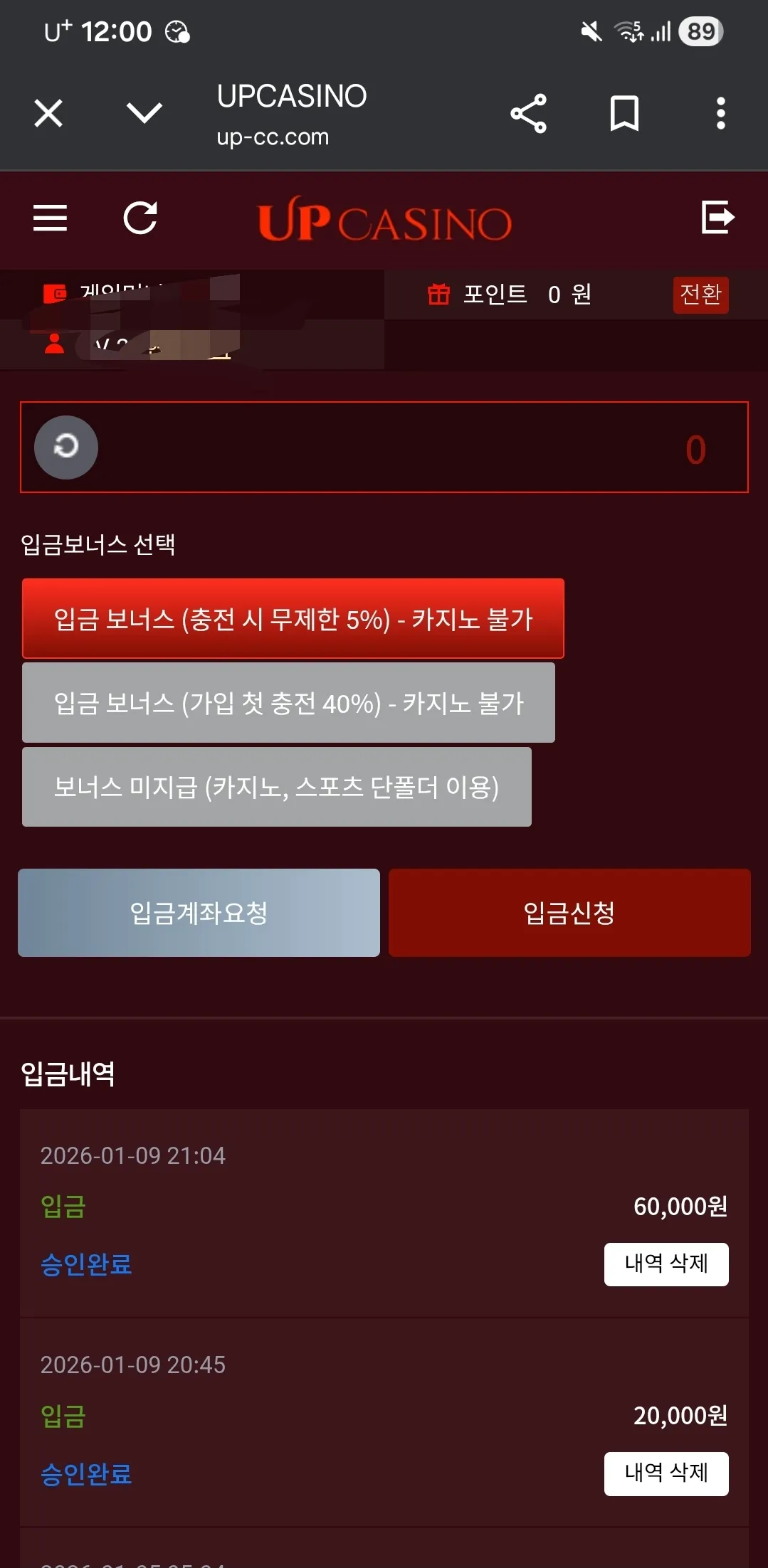Log out using the exit icon
Image resolution: width=768 pixels, height=1568 pixels.
717,218
